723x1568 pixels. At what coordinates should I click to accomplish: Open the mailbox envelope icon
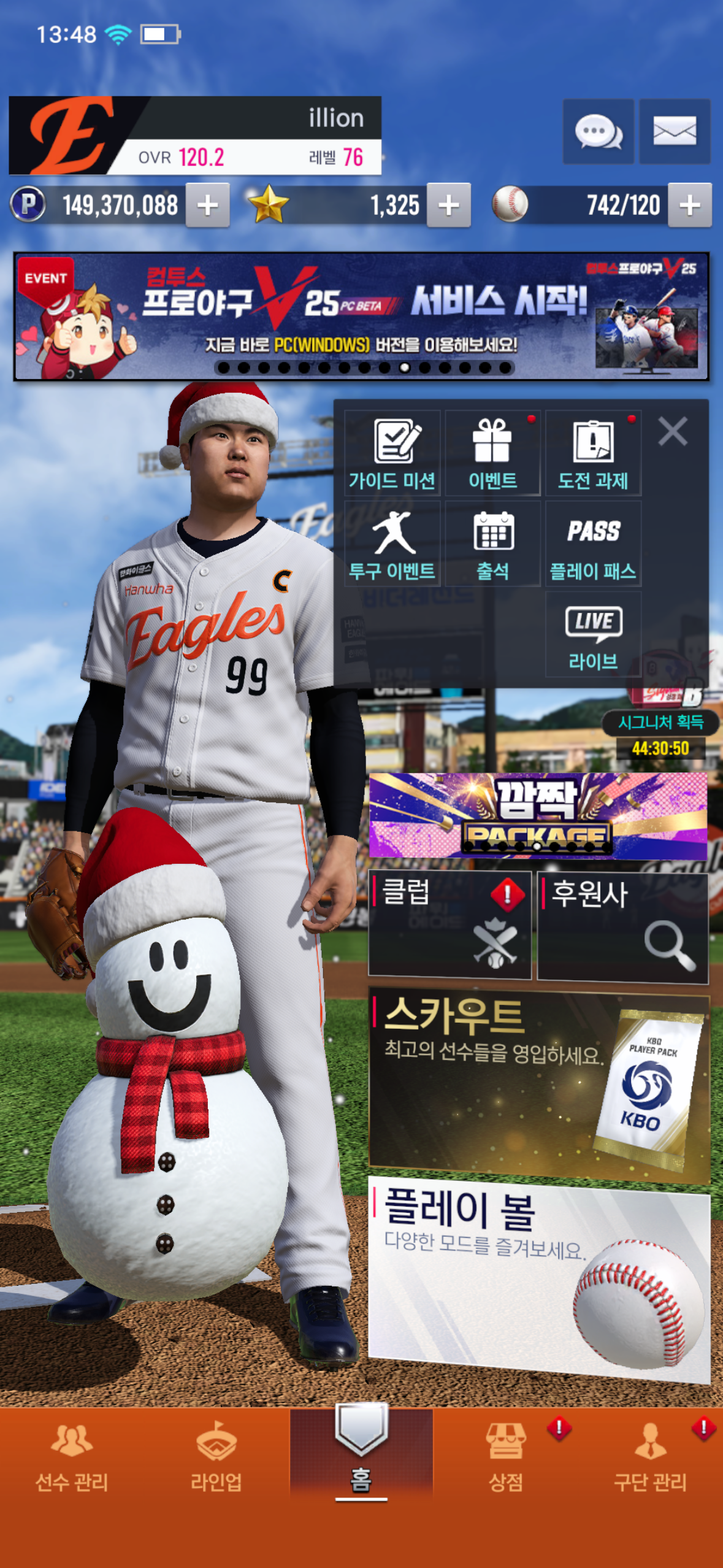point(675,131)
